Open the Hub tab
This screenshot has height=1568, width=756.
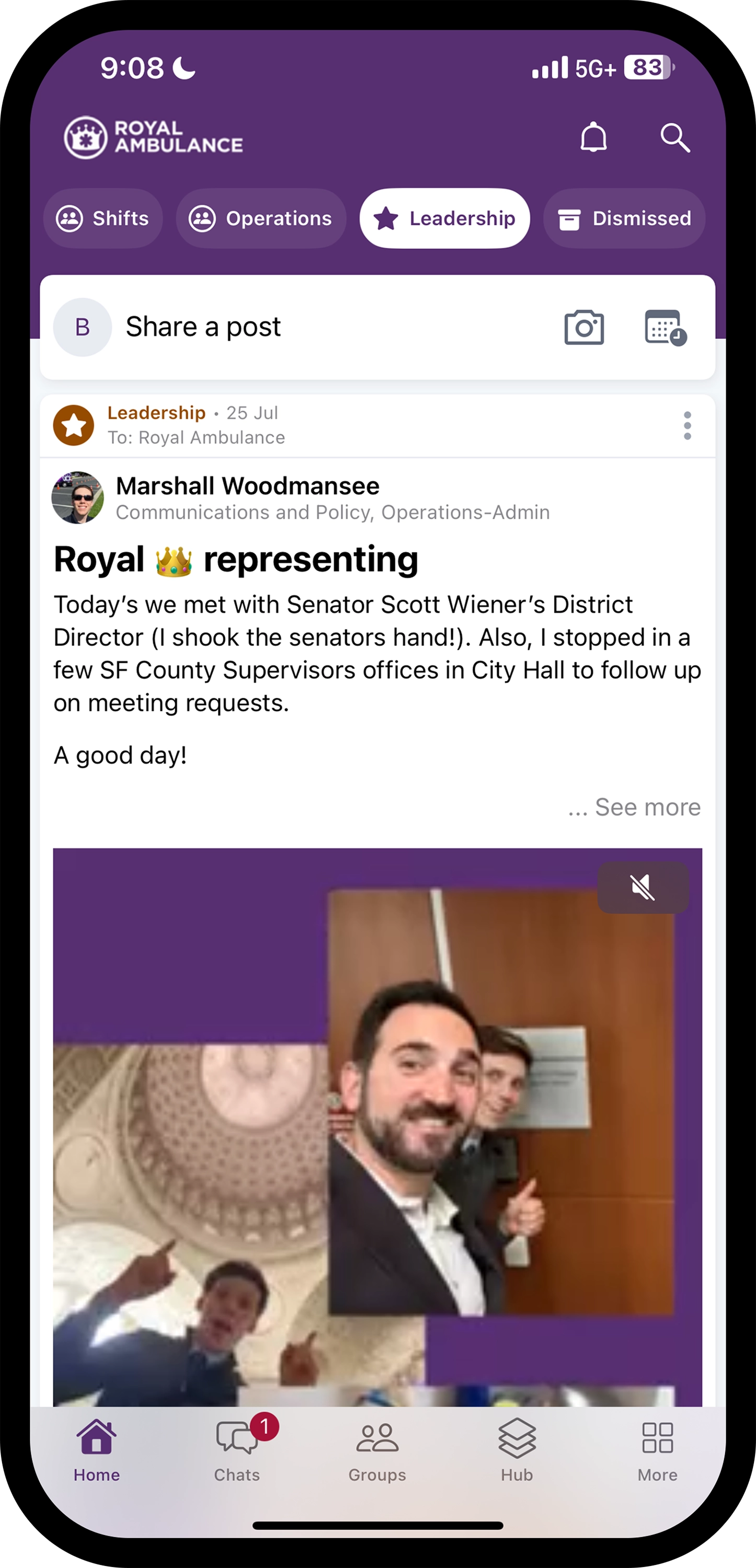(x=517, y=1451)
